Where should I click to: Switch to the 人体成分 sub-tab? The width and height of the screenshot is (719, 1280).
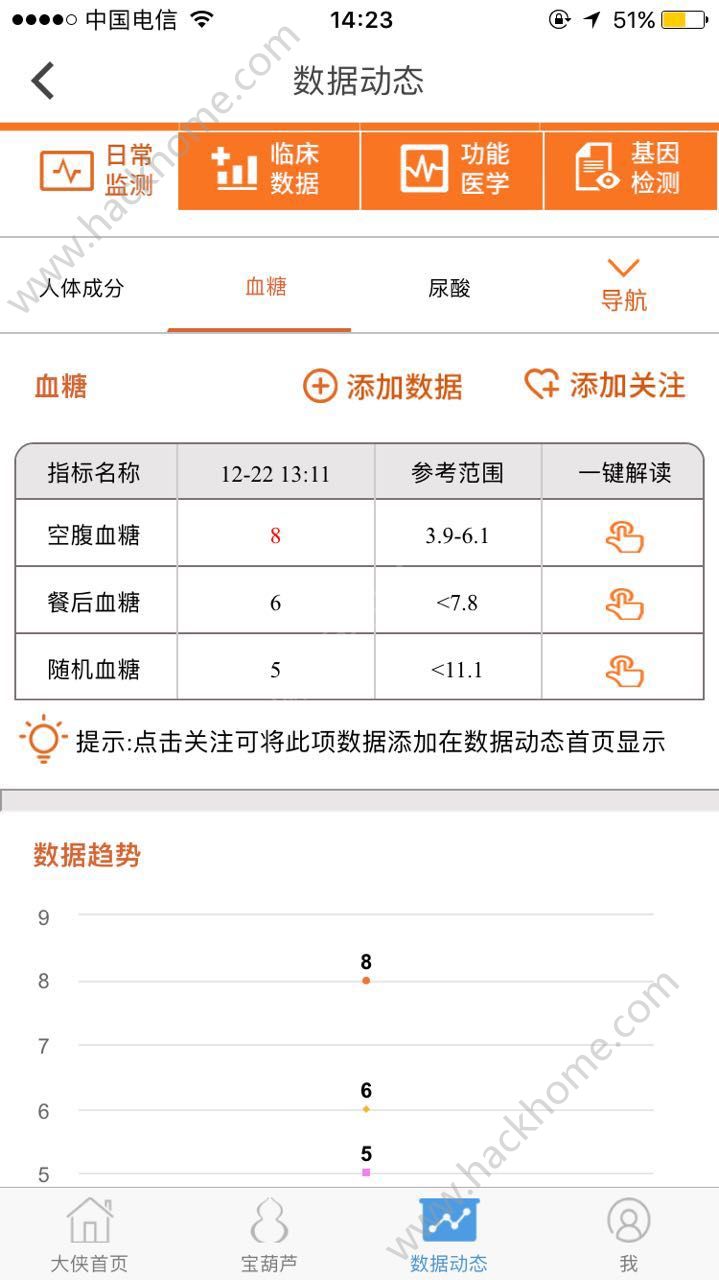pyautogui.click(x=82, y=289)
